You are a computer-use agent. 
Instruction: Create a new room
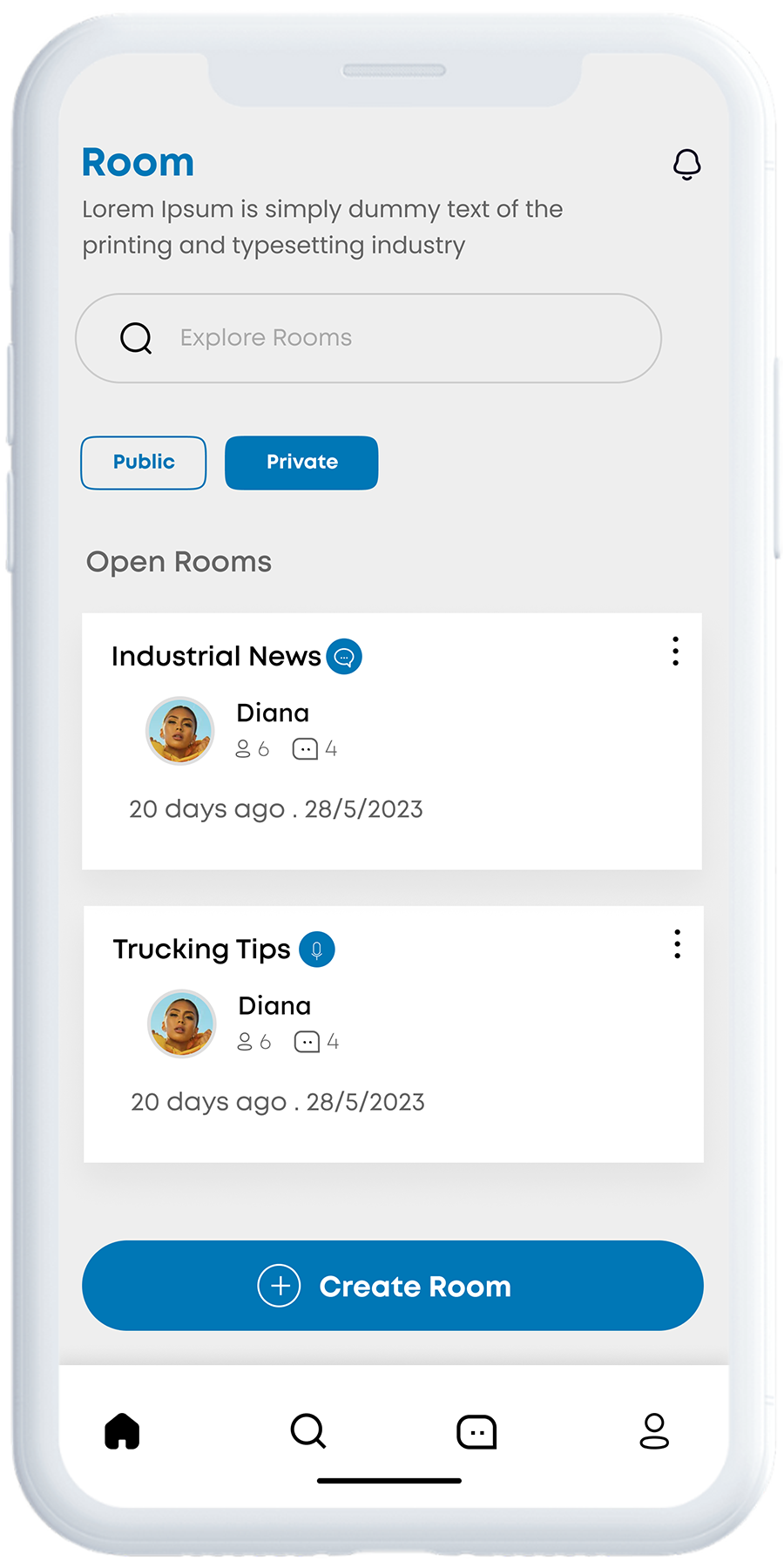392,1286
